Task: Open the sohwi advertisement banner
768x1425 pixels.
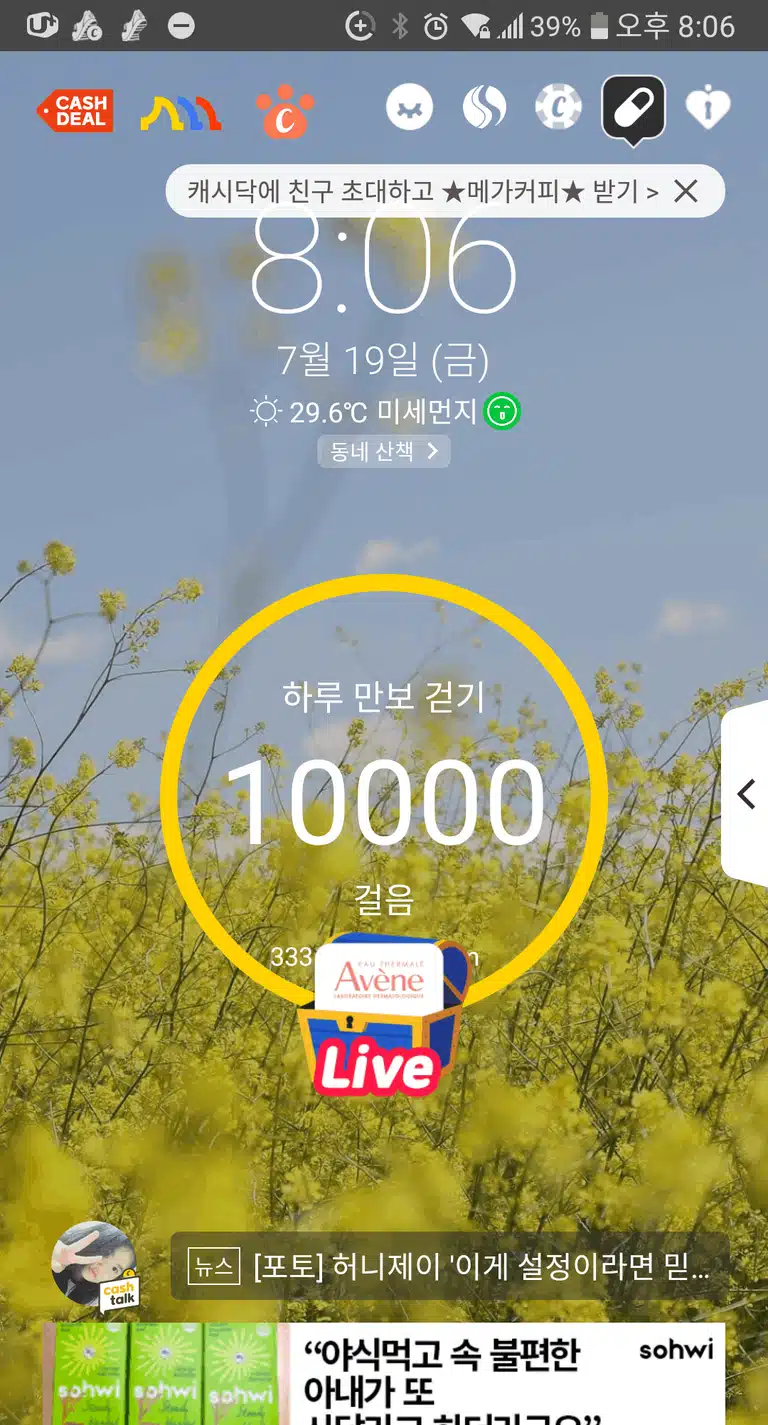Action: tap(384, 1374)
